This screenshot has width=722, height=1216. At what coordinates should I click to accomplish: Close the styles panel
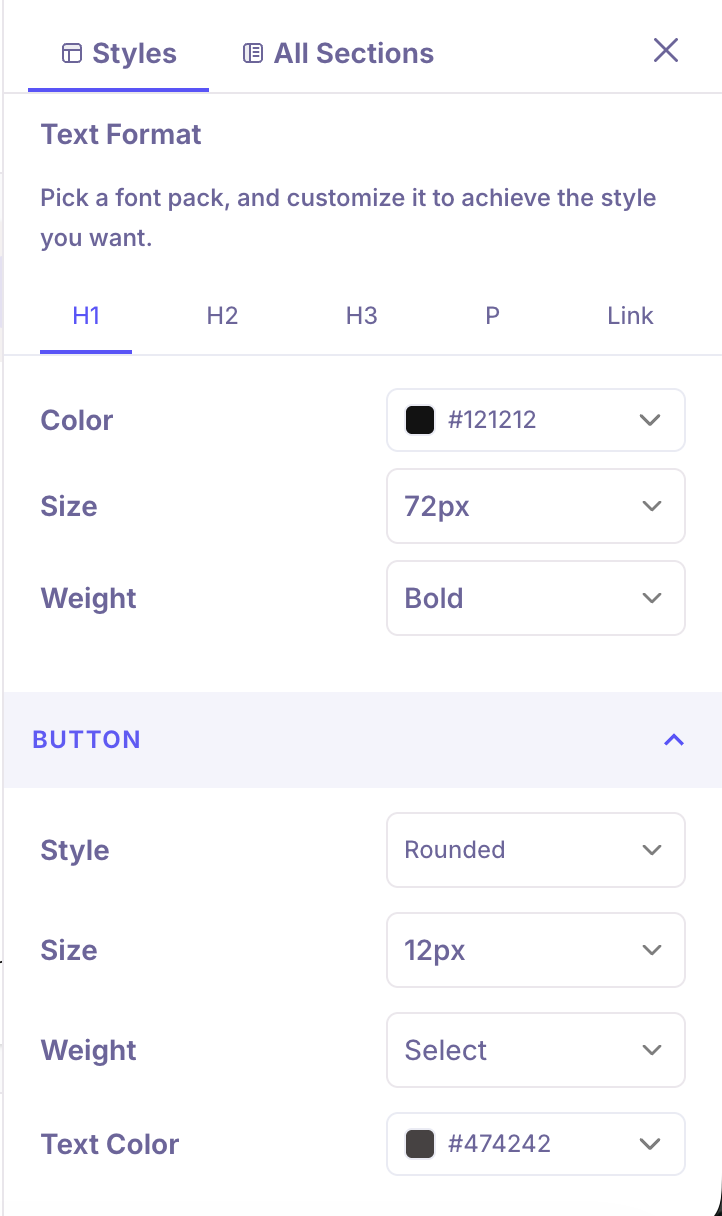pos(666,50)
